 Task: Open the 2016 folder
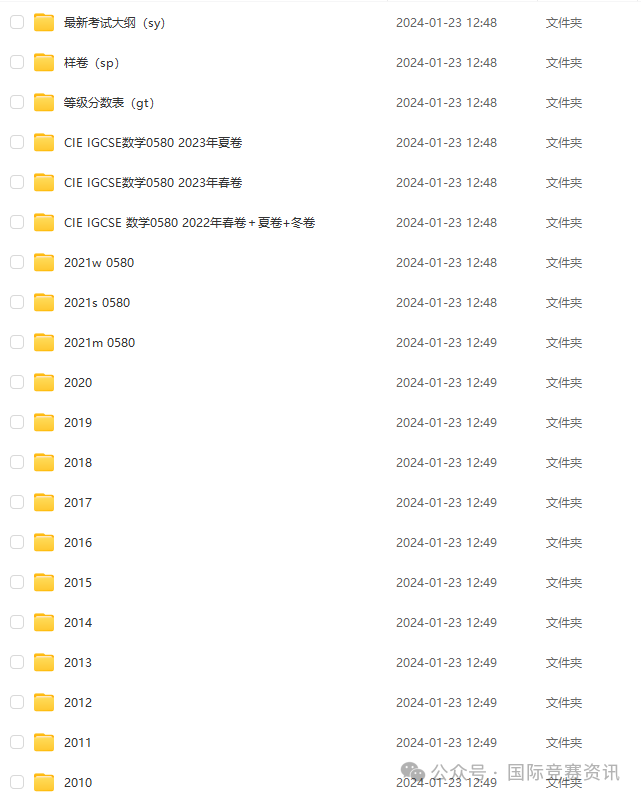(77, 542)
